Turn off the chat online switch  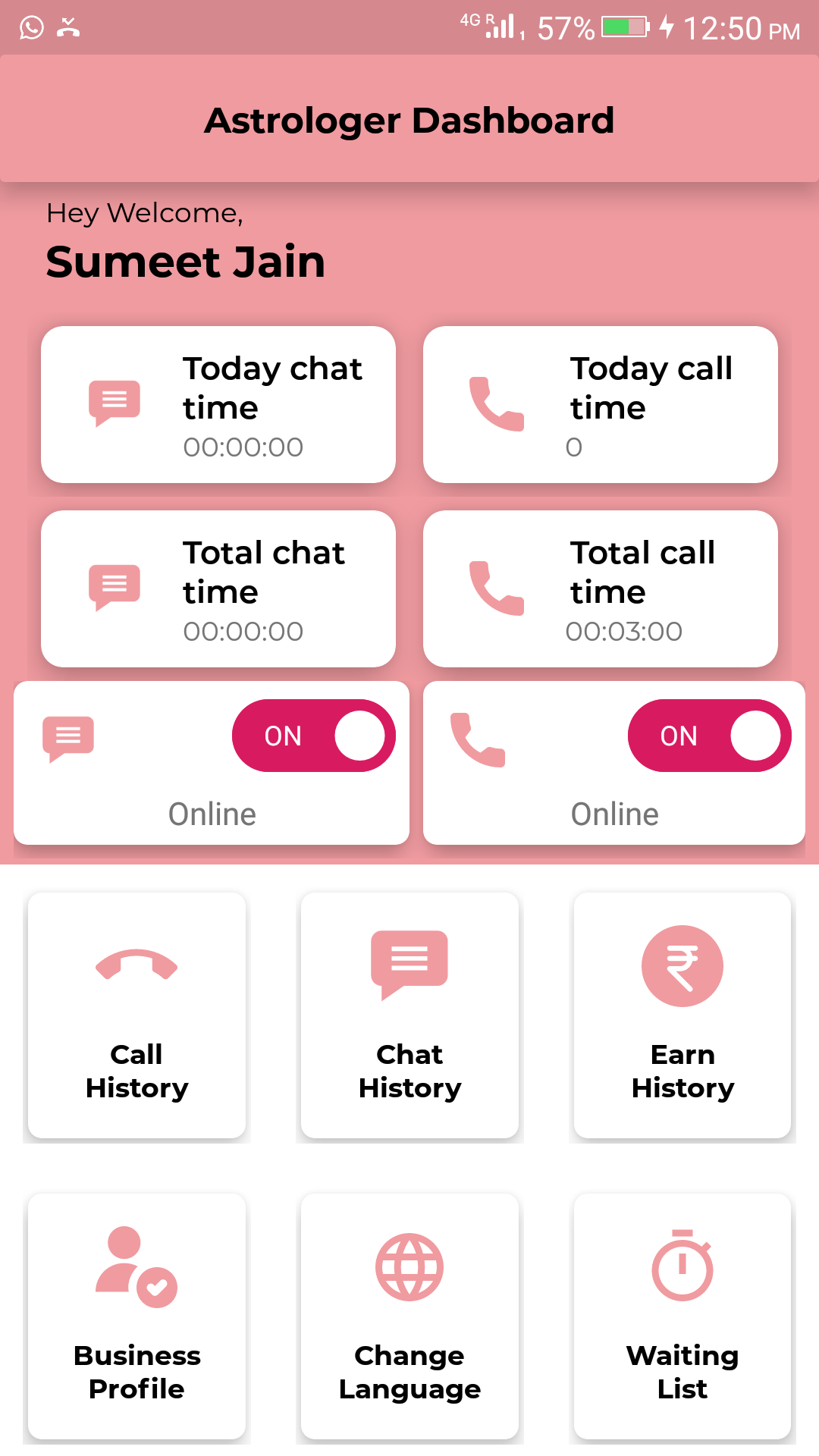click(313, 736)
